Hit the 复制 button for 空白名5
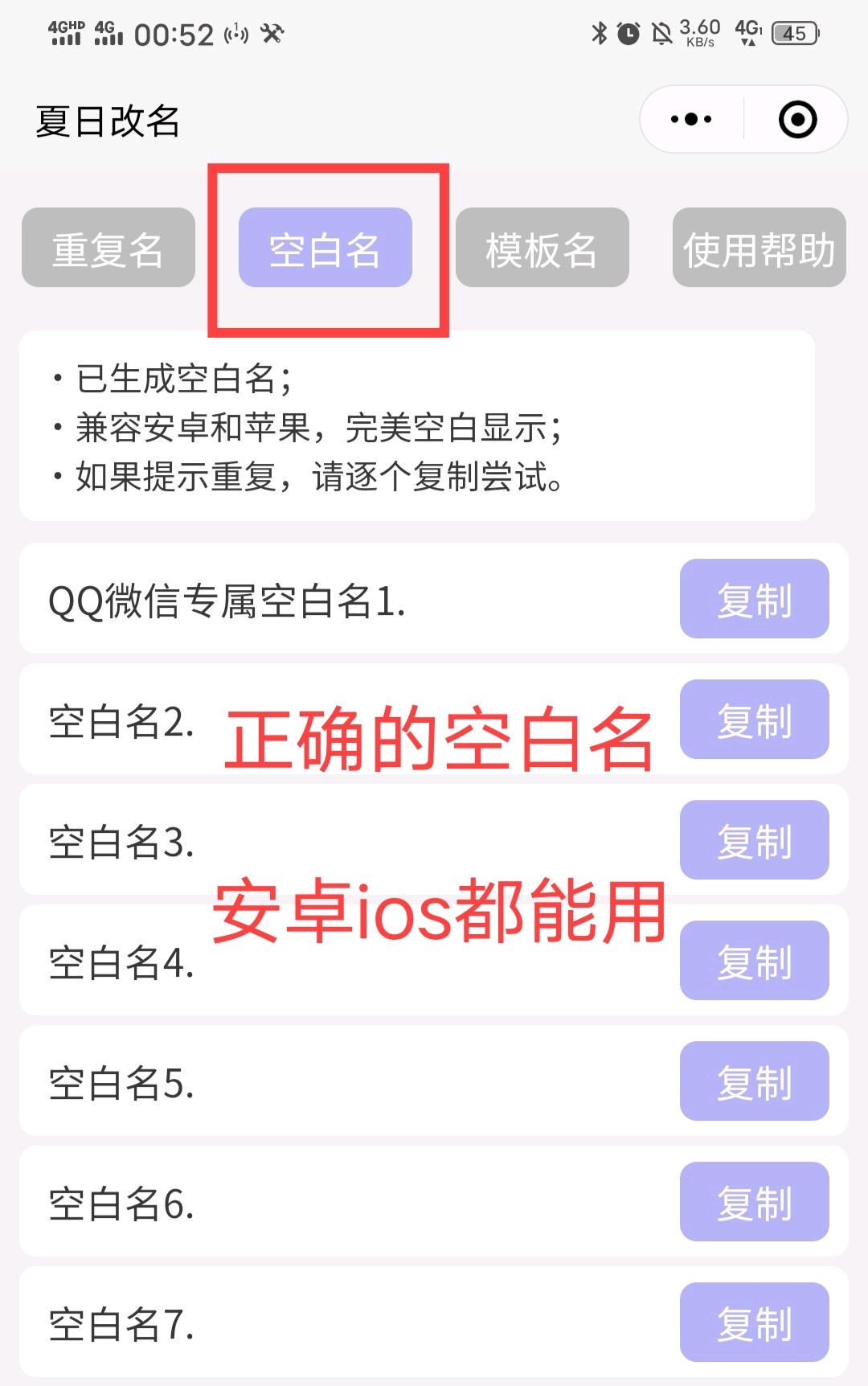 click(x=754, y=1081)
